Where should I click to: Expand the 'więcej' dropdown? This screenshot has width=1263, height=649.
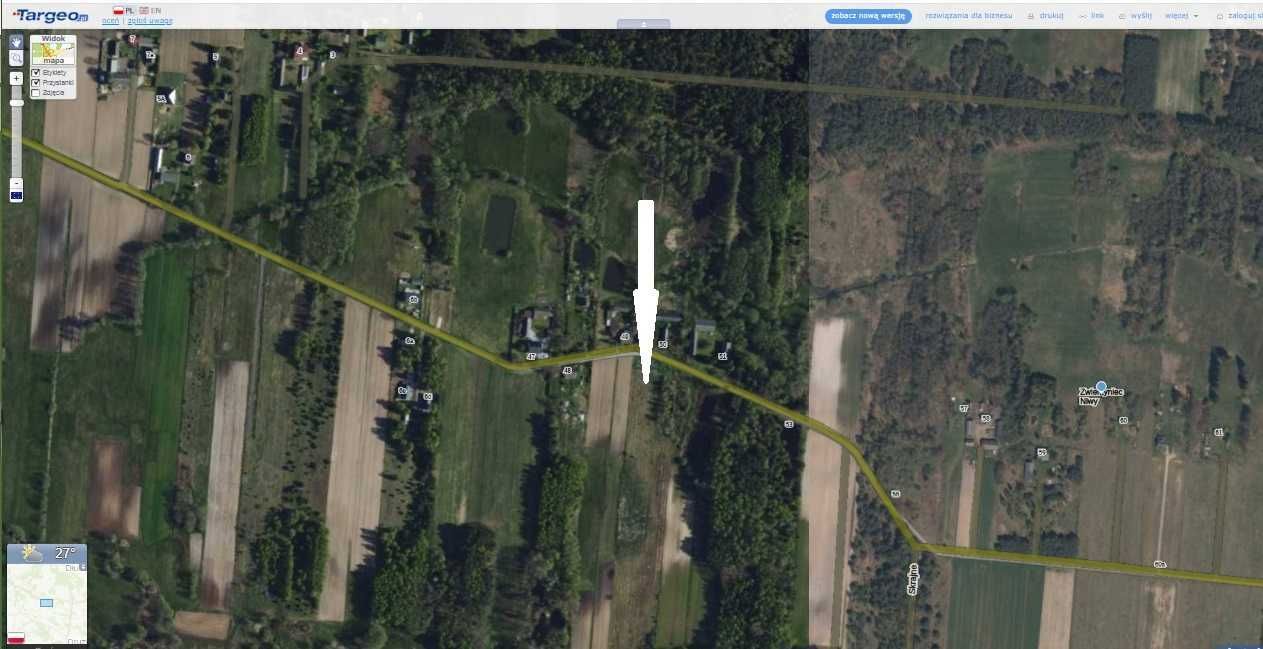1181,16
